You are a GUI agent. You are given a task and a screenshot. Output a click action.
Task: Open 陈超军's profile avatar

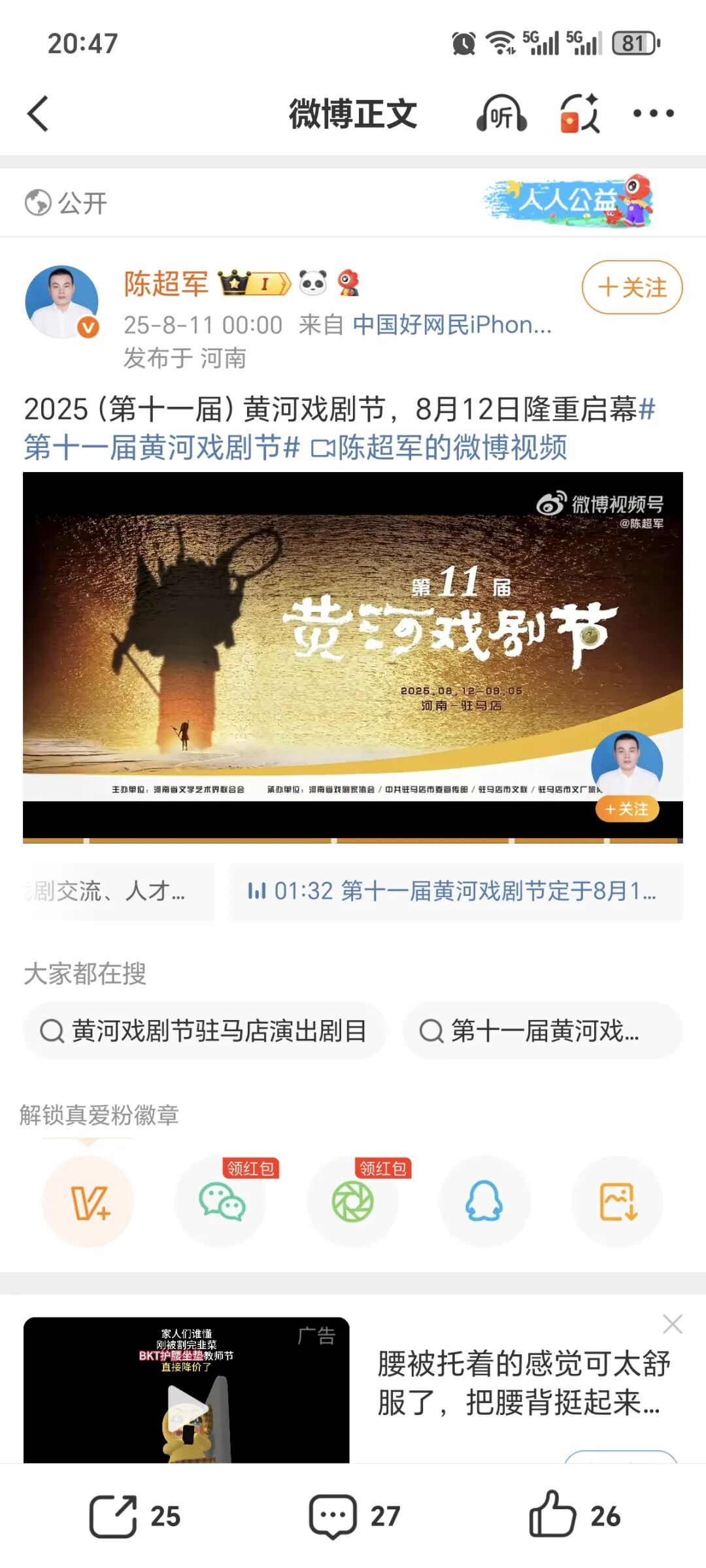[x=61, y=302]
